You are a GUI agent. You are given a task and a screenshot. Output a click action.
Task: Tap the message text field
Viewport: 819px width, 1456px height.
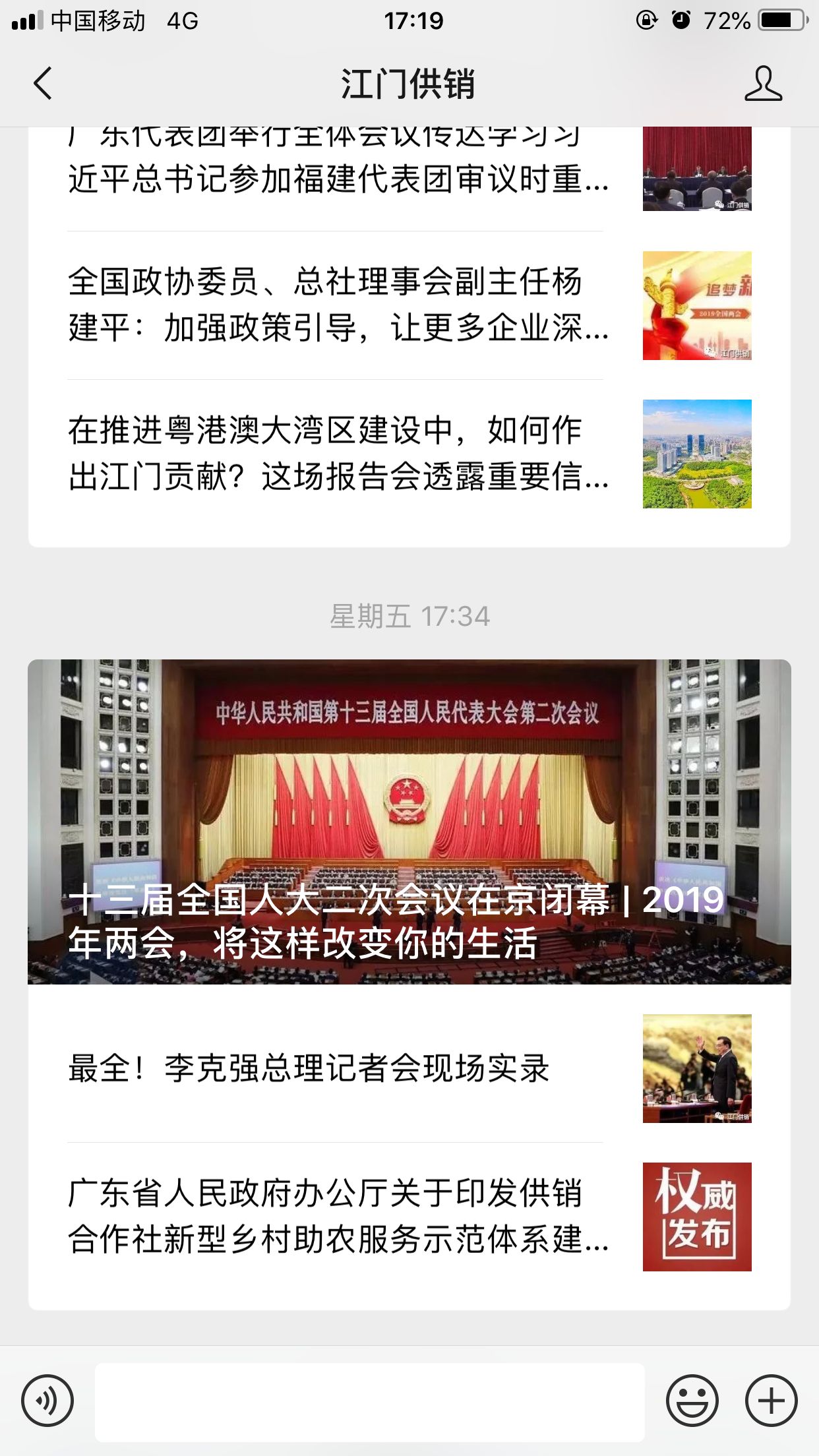click(369, 1402)
